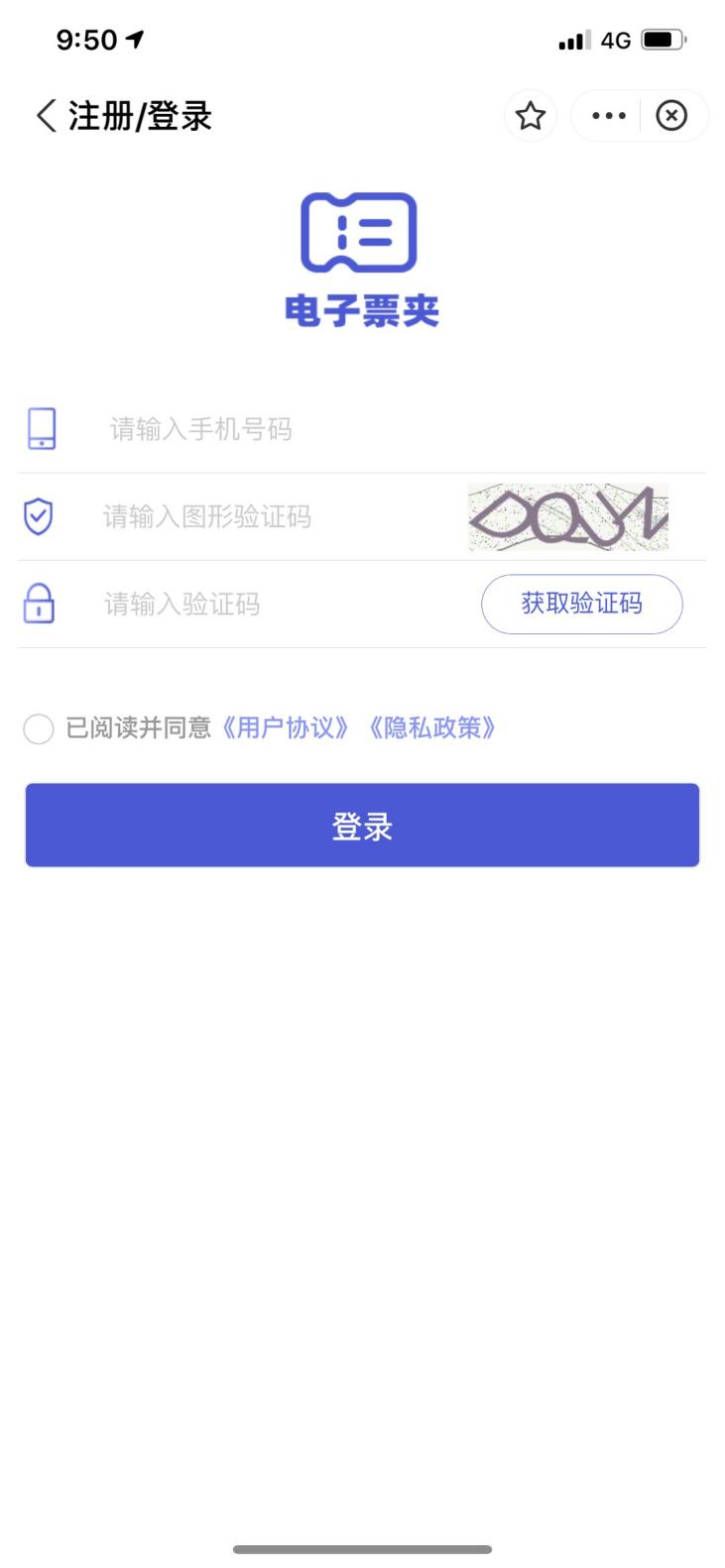
Task: Go back from the 注册/登录 page
Action: (x=46, y=117)
